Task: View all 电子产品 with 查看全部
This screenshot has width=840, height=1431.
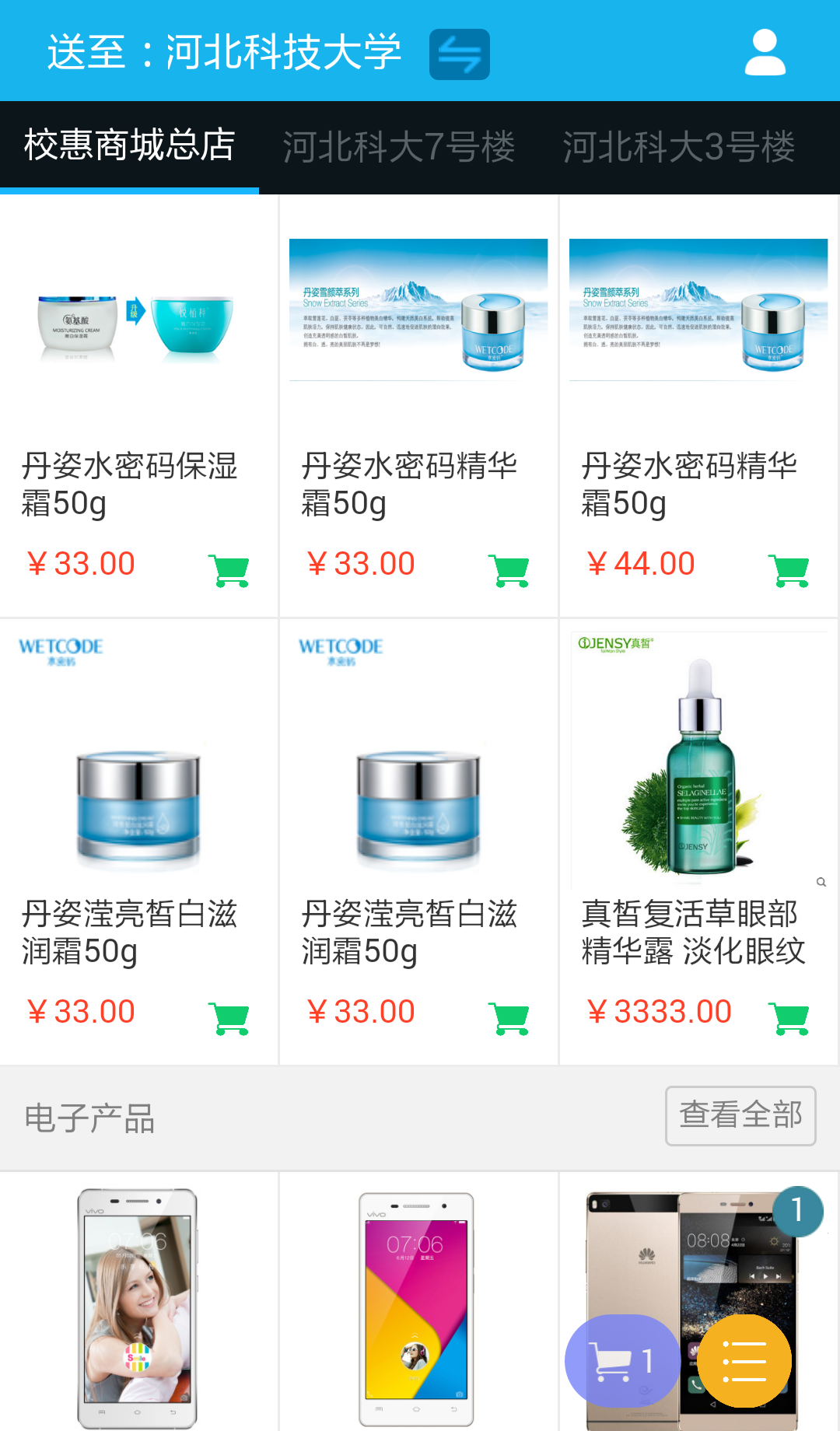Action: pyautogui.click(x=740, y=1115)
